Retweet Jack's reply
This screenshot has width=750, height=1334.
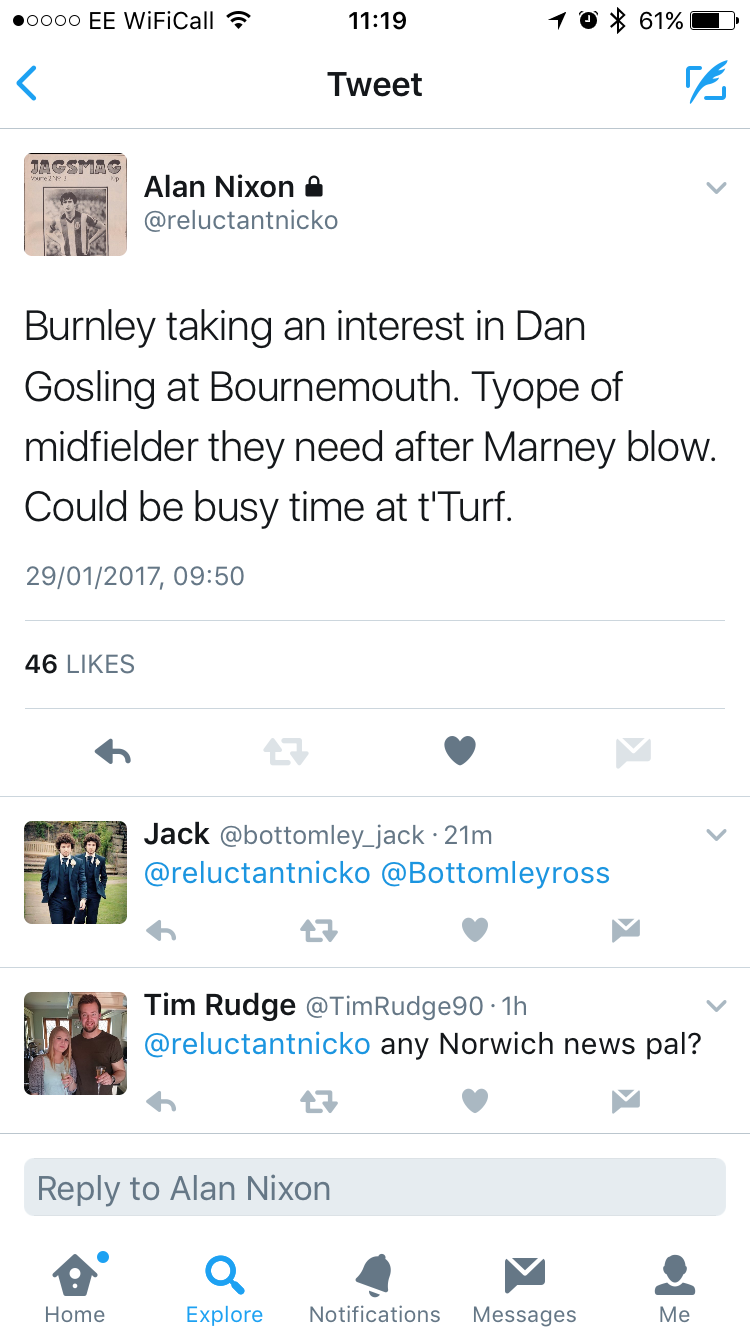click(x=319, y=931)
